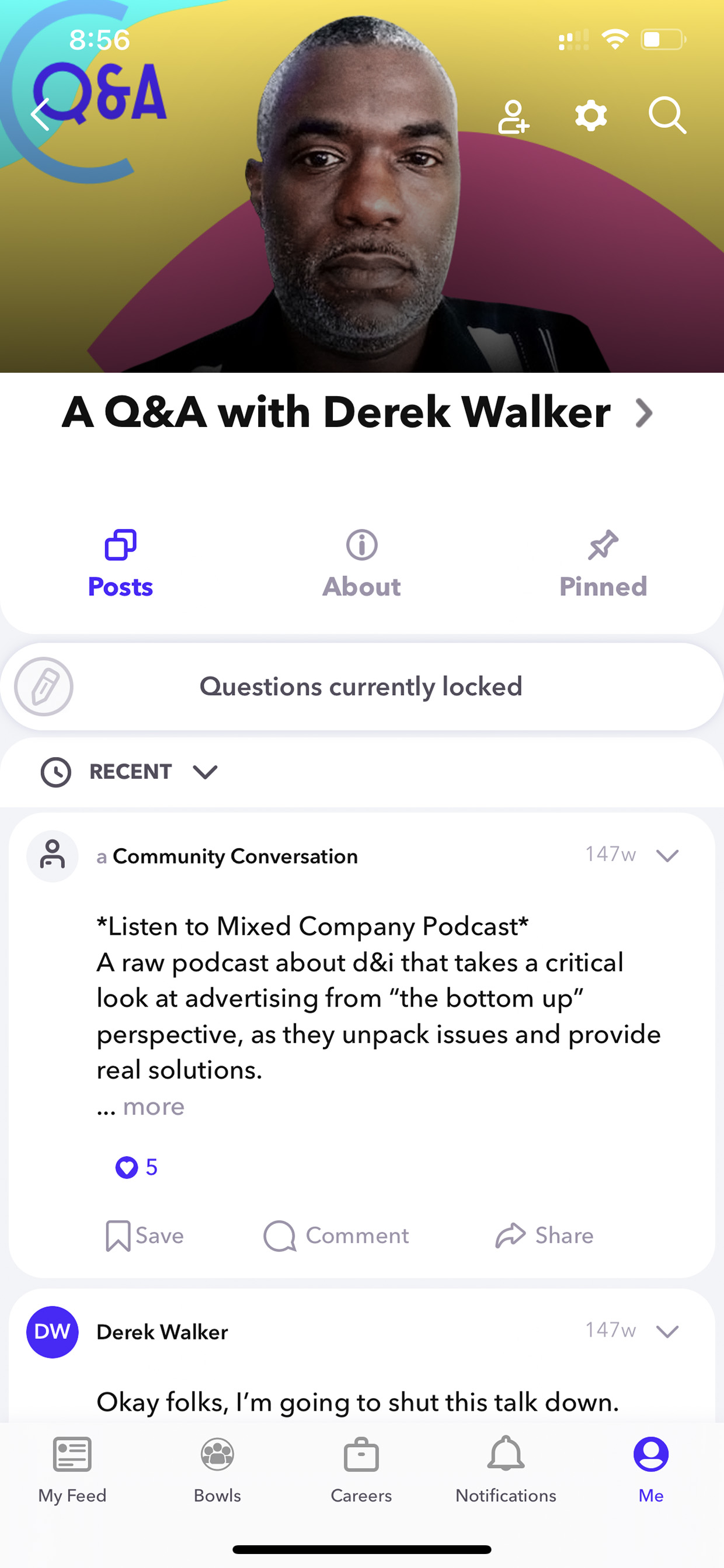
Task: Open the bowl settings gear
Action: [x=591, y=116]
